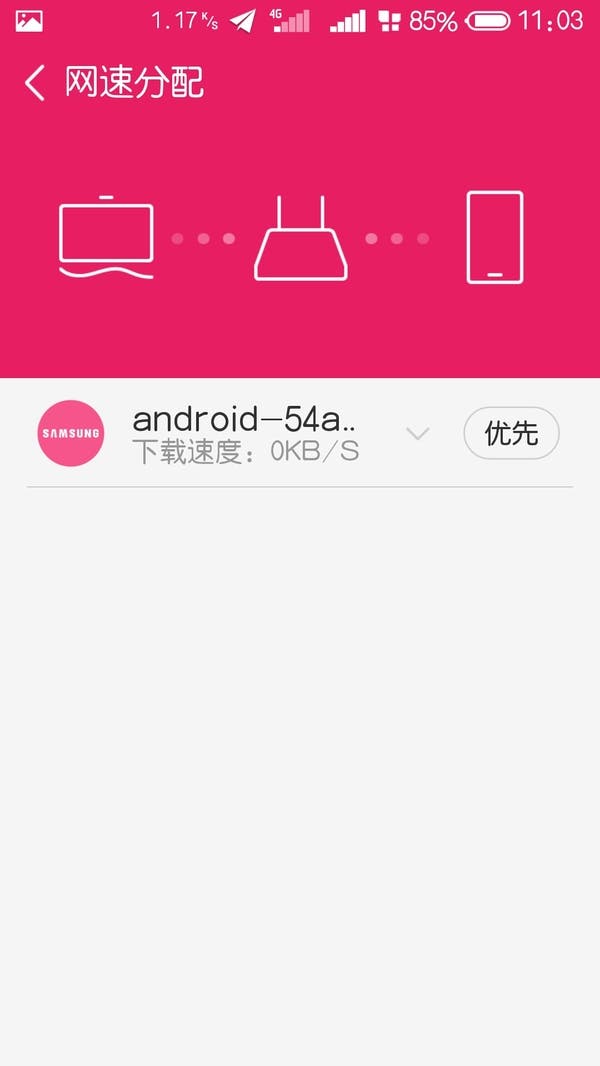
Task: Open the android-54a device row
Action: coord(300,433)
